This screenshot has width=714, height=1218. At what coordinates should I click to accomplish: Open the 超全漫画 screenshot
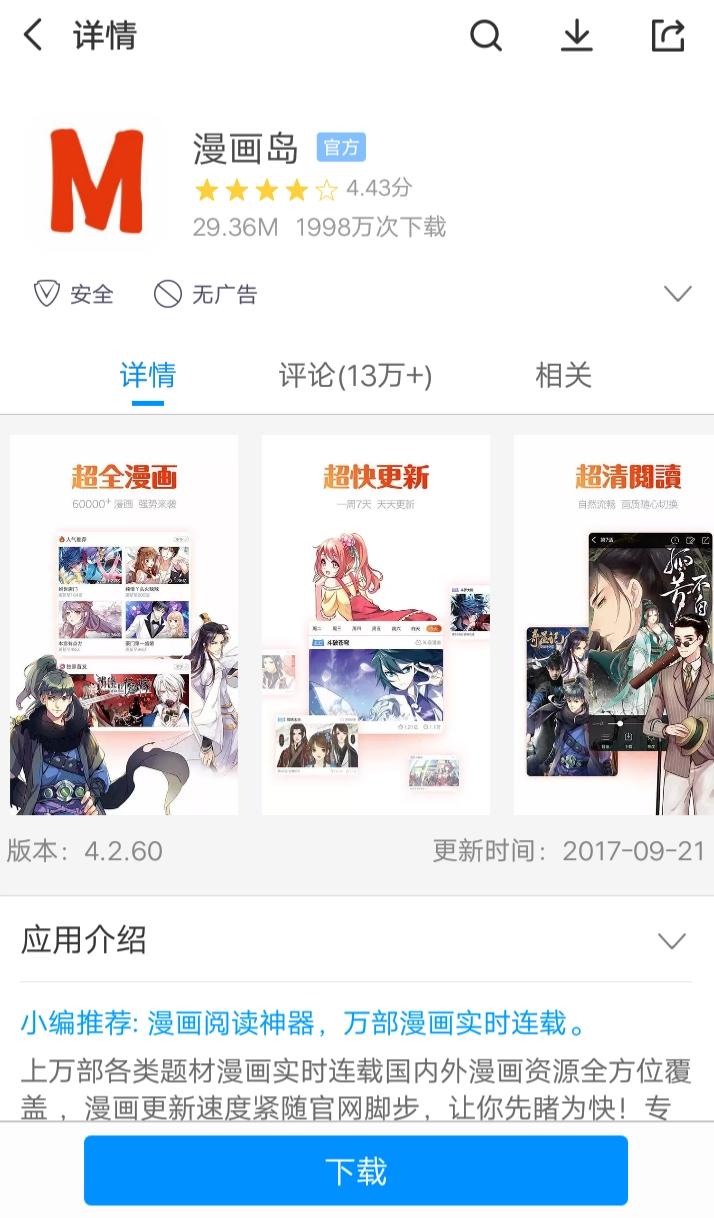[x=124, y=625]
